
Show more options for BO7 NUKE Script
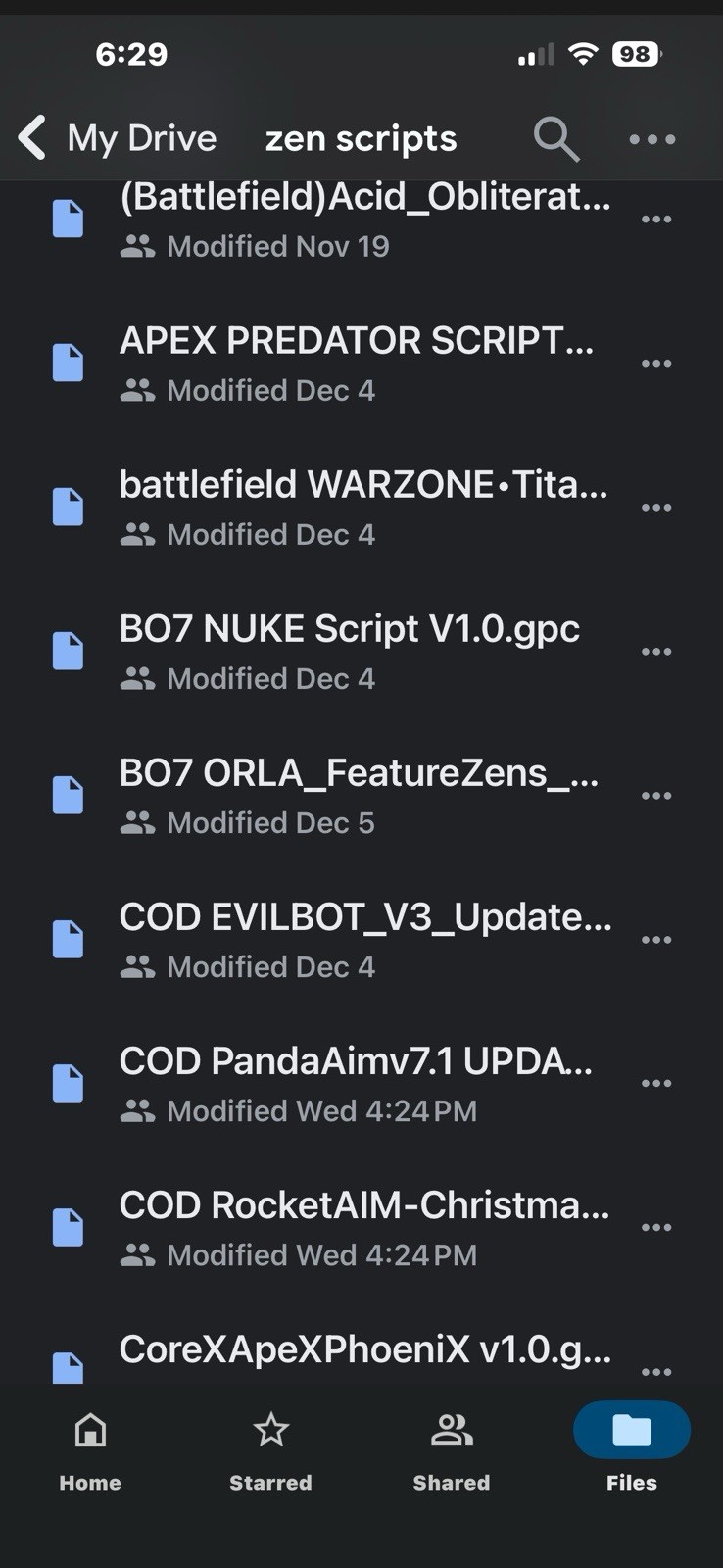pos(655,652)
